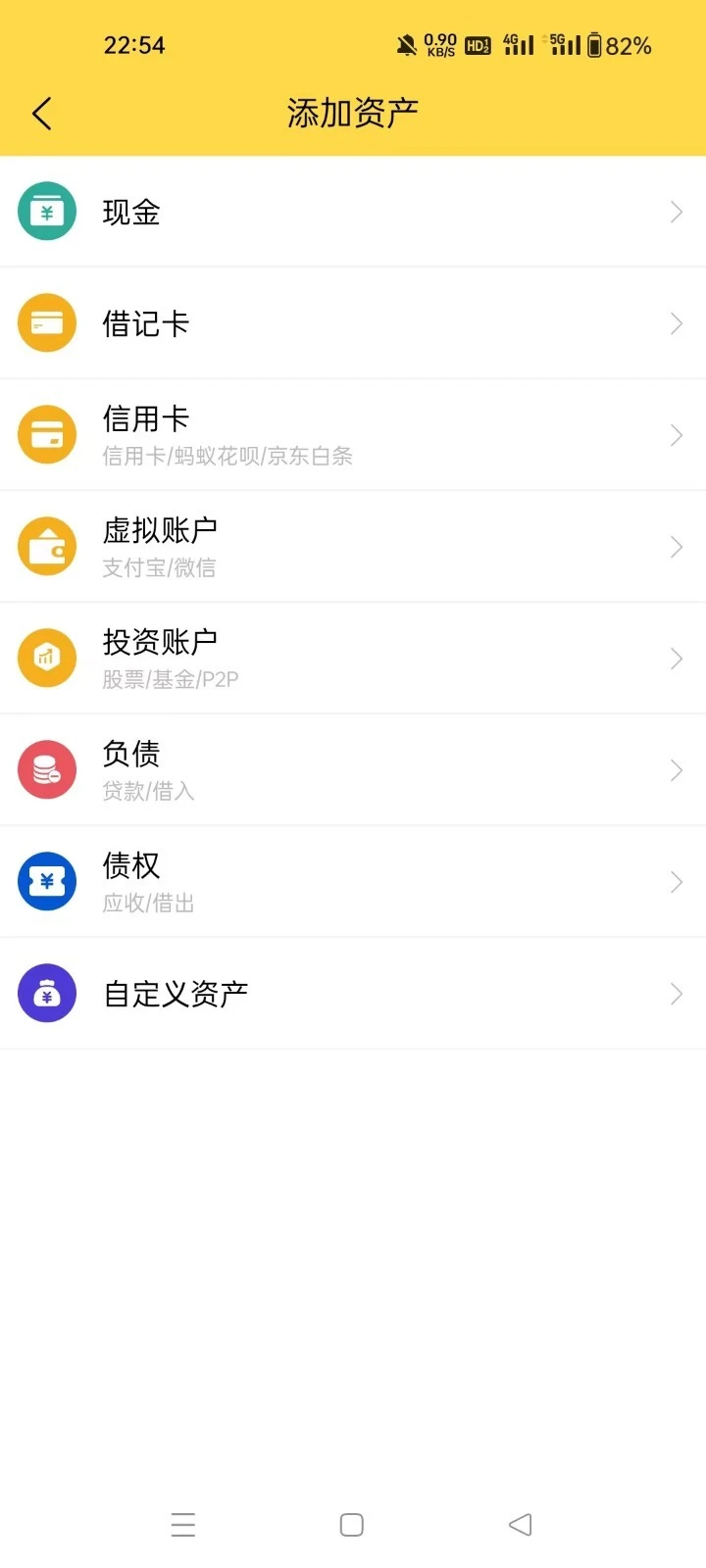Tap the credit card (信用卡) icon
The width and height of the screenshot is (706, 1568).
click(x=46, y=434)
